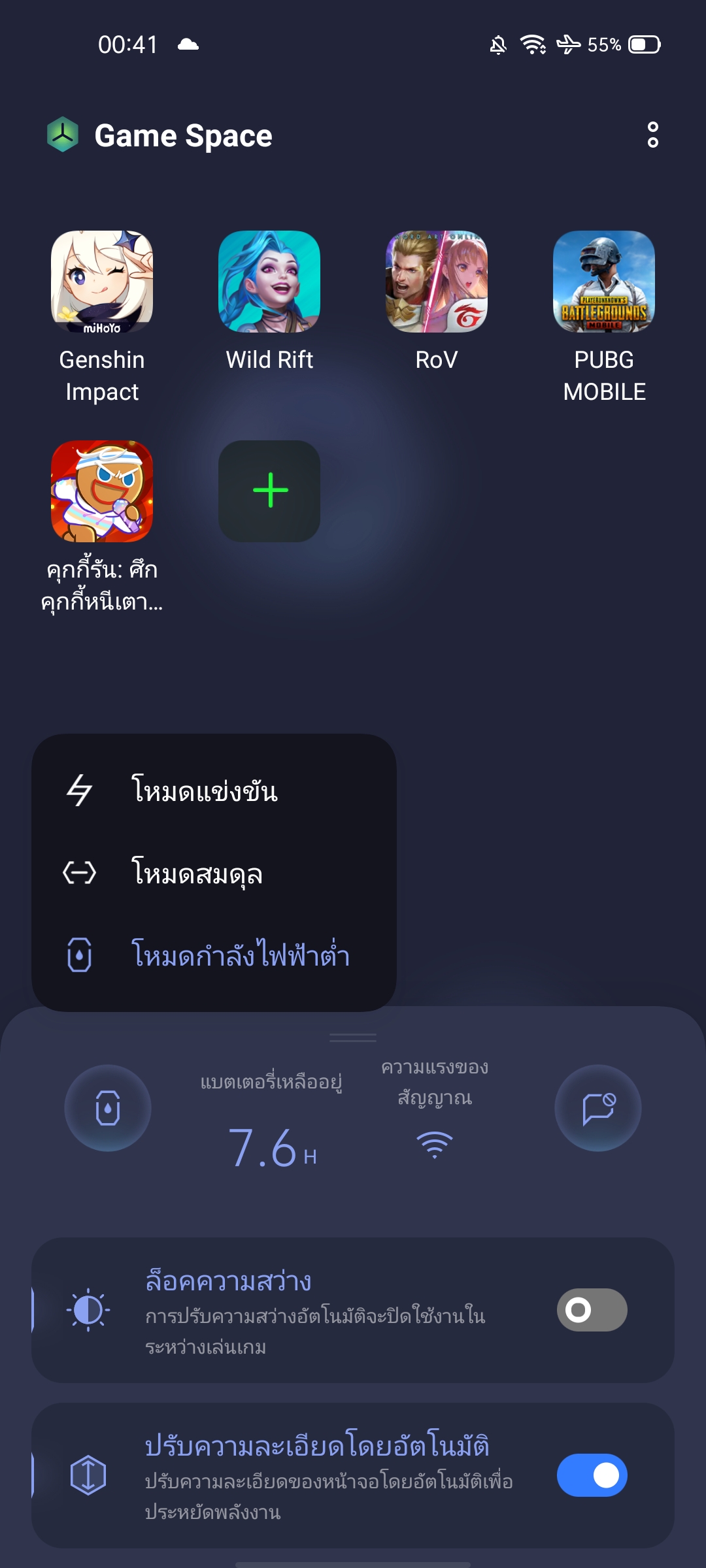
Task: Turn off ปรับความละเอียดโดยอัตโนมัติ switch
Action: (x=592, y=1475)
